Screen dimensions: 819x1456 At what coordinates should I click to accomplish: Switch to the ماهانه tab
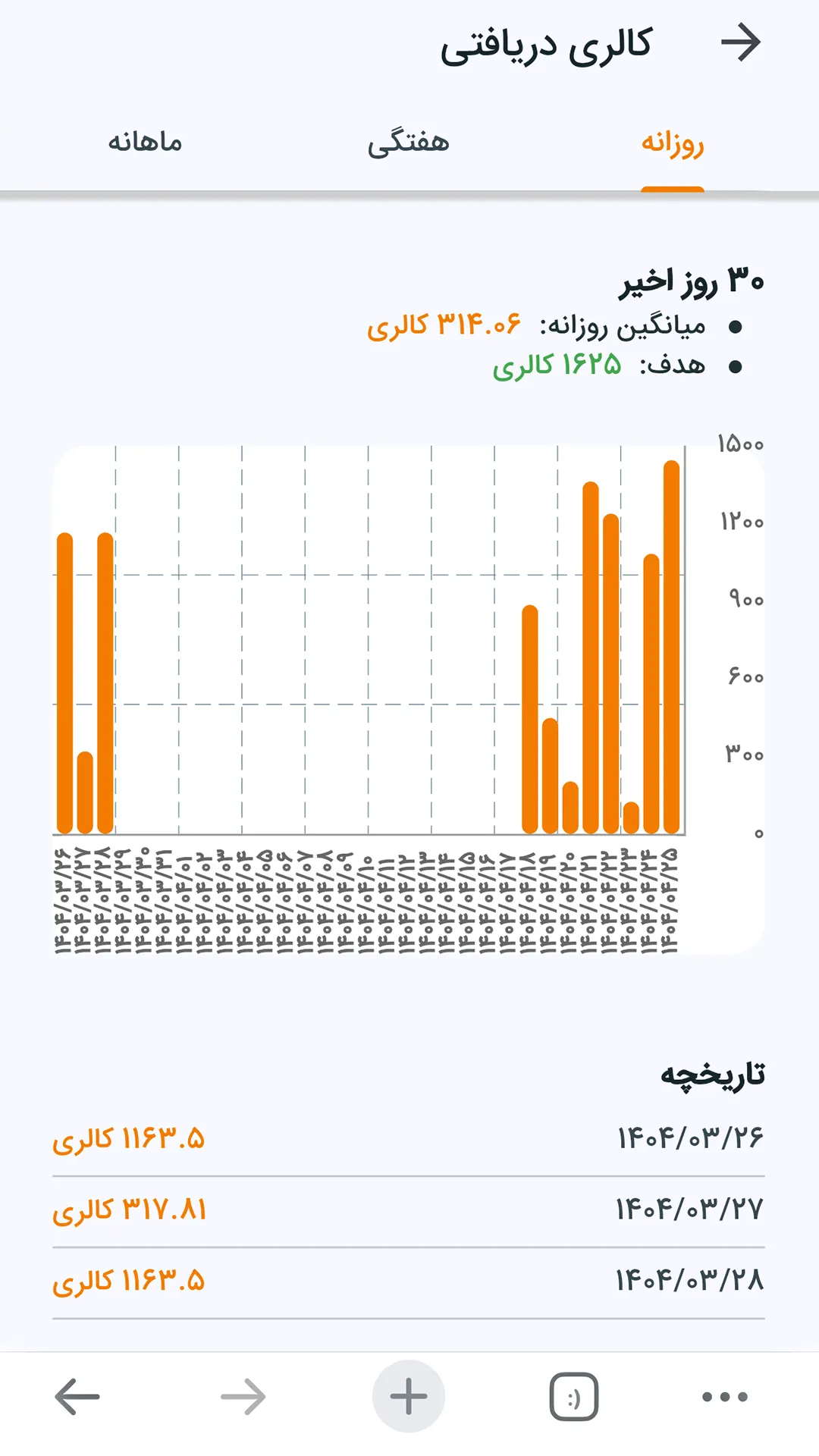145,143
